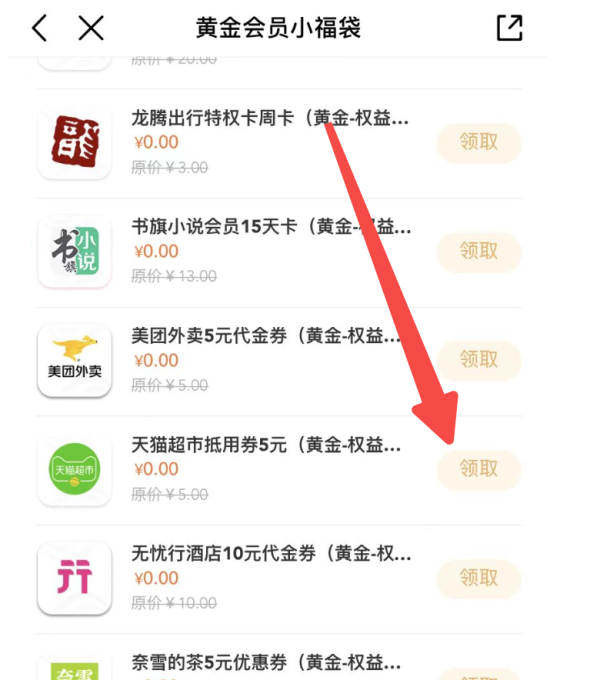Claim 无忧行酒店10元代金券 with 领取
This screenshot has width=600, height=680.
coord(479,578)
